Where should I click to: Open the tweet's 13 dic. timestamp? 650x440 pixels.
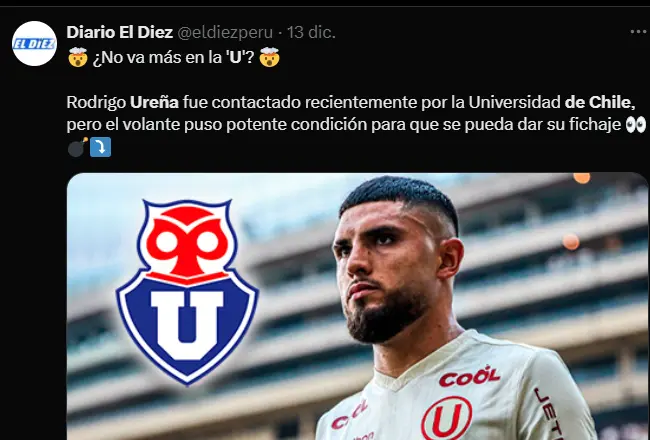(x=311, y=32)
